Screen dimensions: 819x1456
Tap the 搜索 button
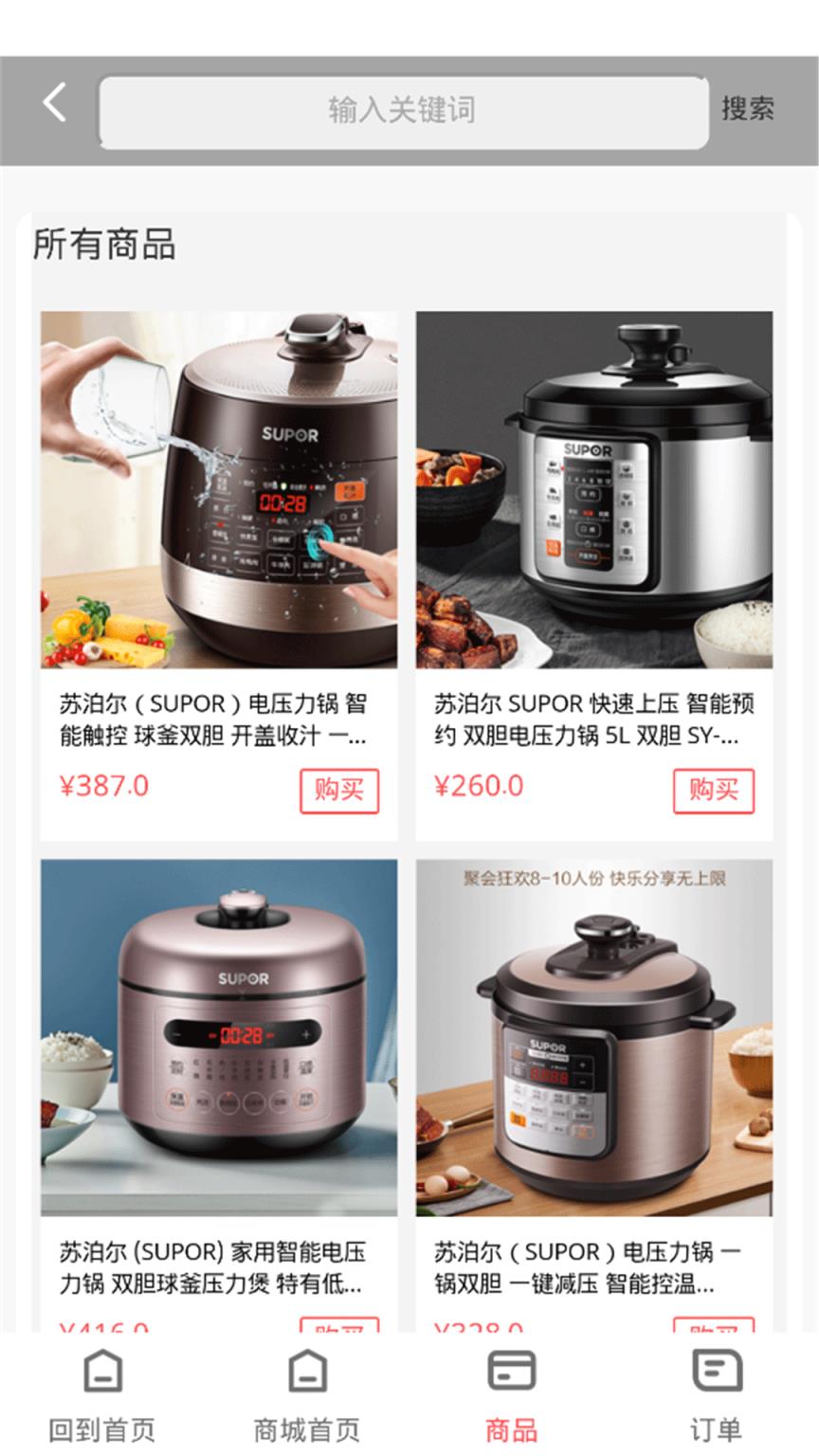pos(747,109)
